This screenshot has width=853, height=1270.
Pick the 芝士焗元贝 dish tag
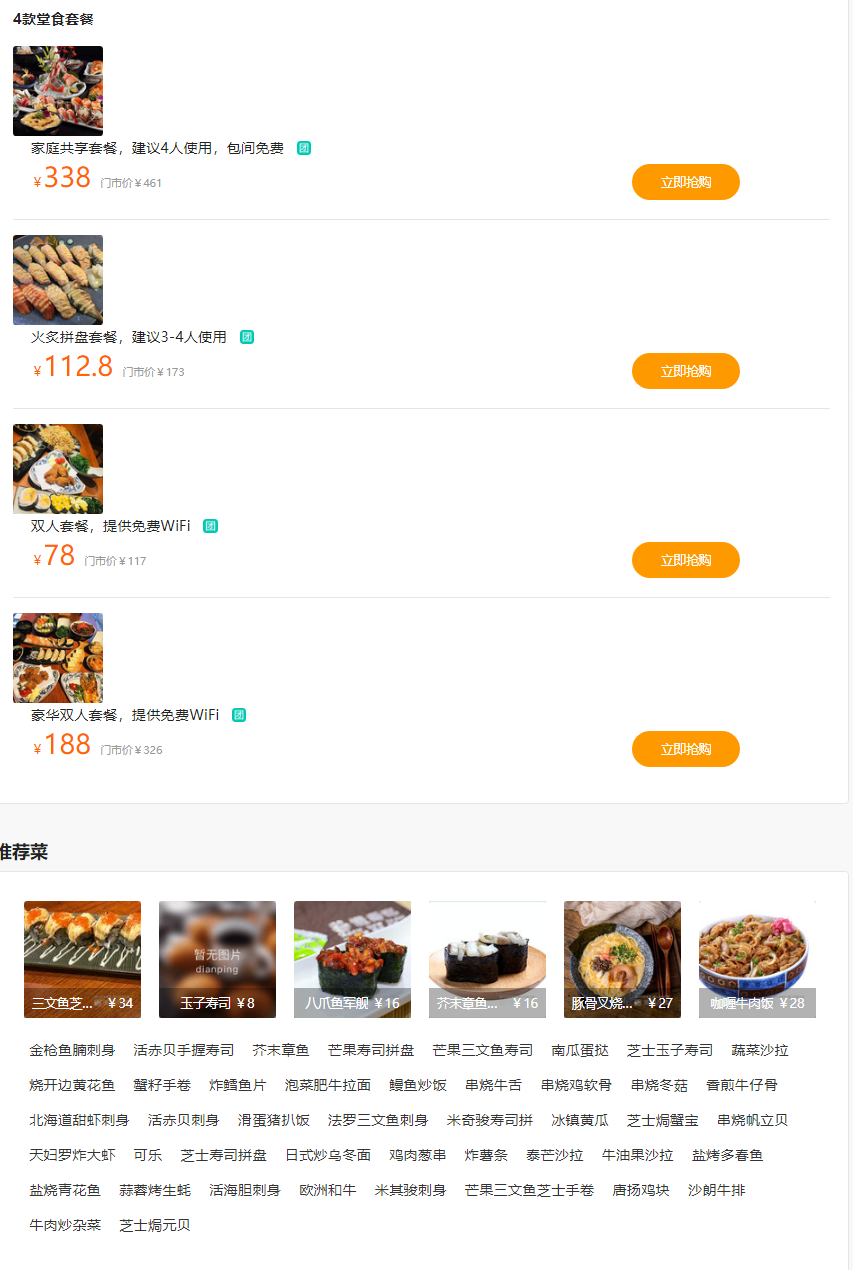[x=154, y=1225]
